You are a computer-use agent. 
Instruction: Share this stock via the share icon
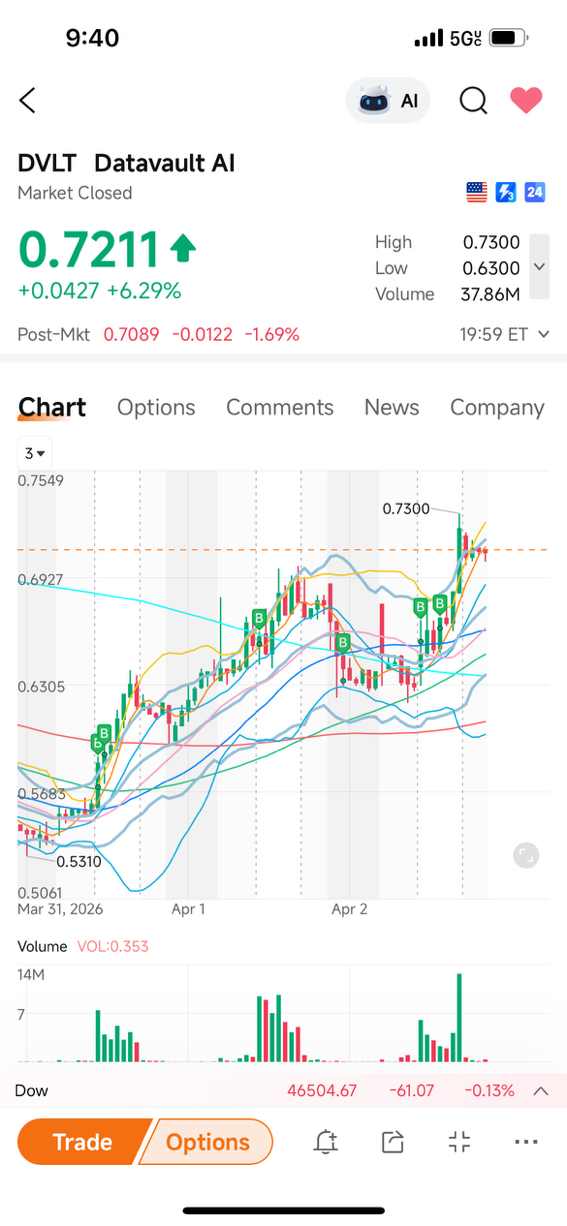click(393, 1142)
